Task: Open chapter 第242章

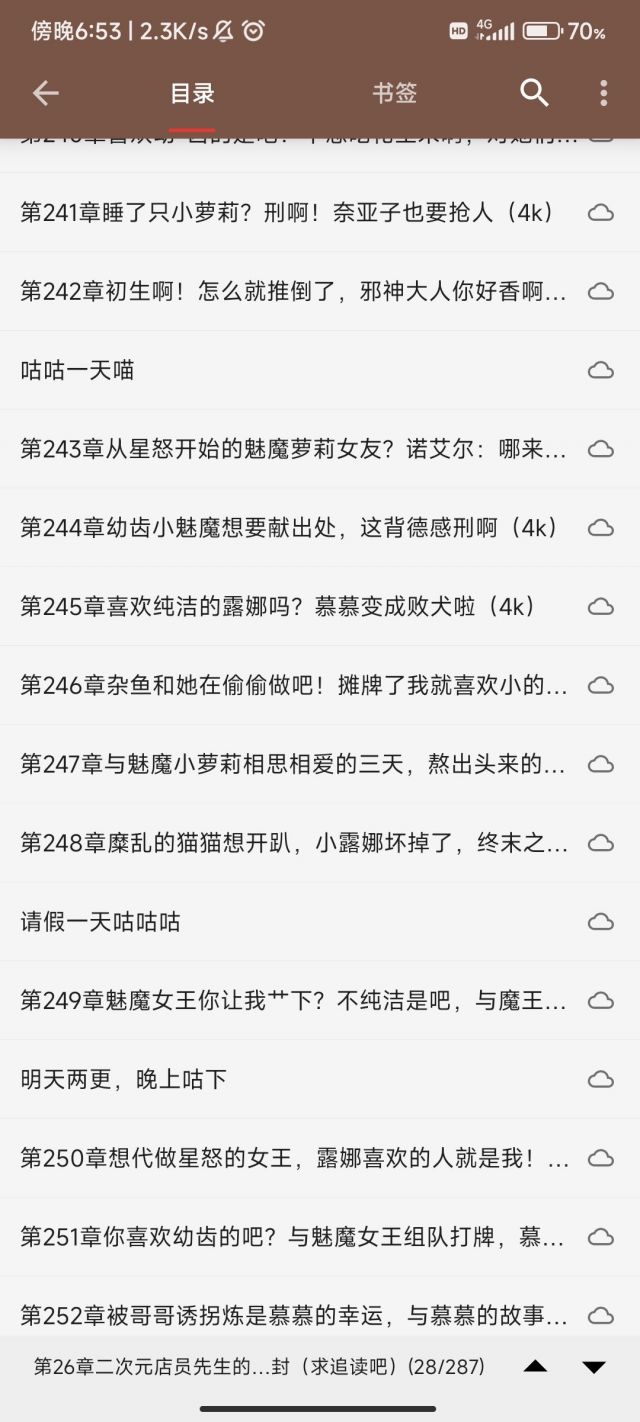Action: (290, 292)
